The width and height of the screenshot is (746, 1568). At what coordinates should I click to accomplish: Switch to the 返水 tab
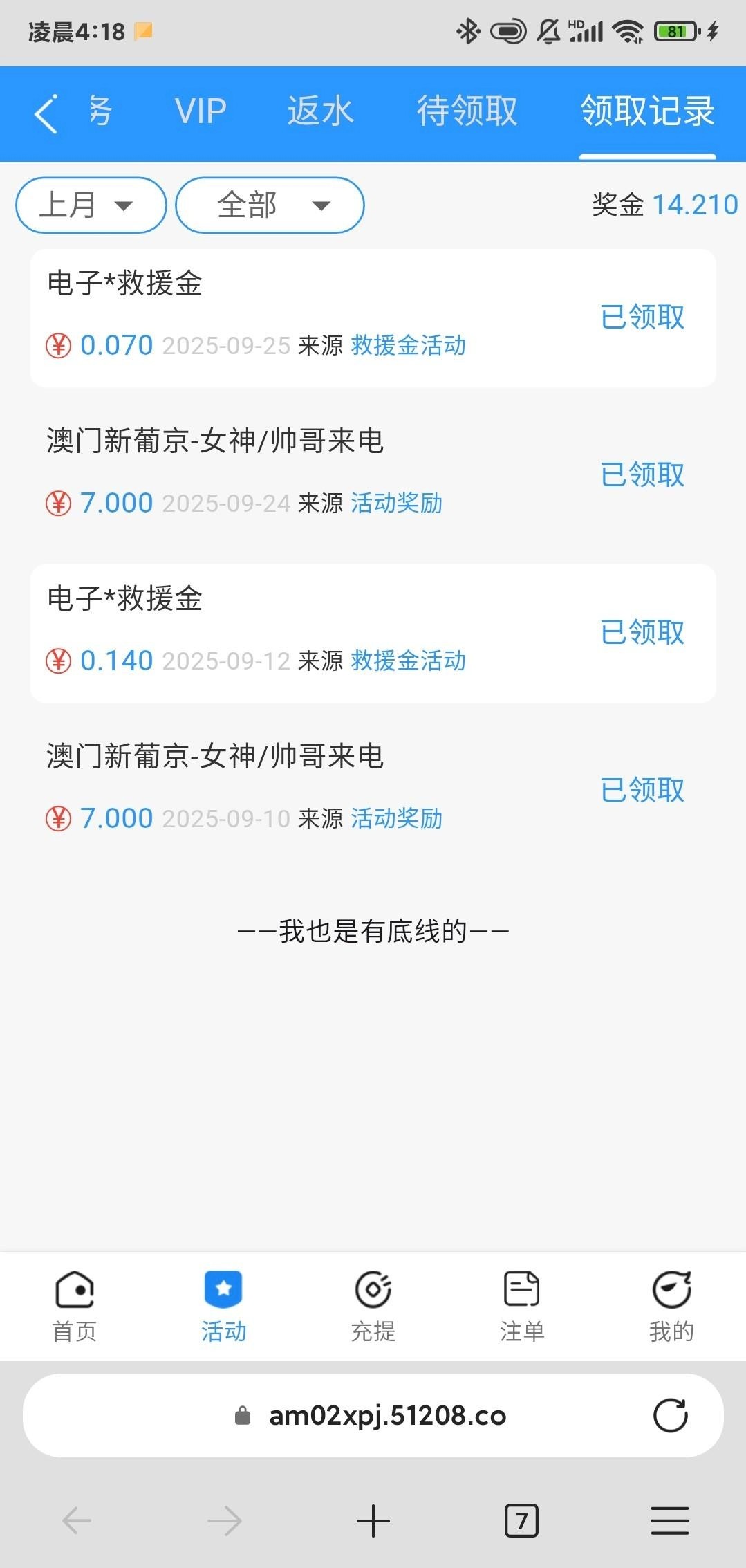click(x=320, y=112)
